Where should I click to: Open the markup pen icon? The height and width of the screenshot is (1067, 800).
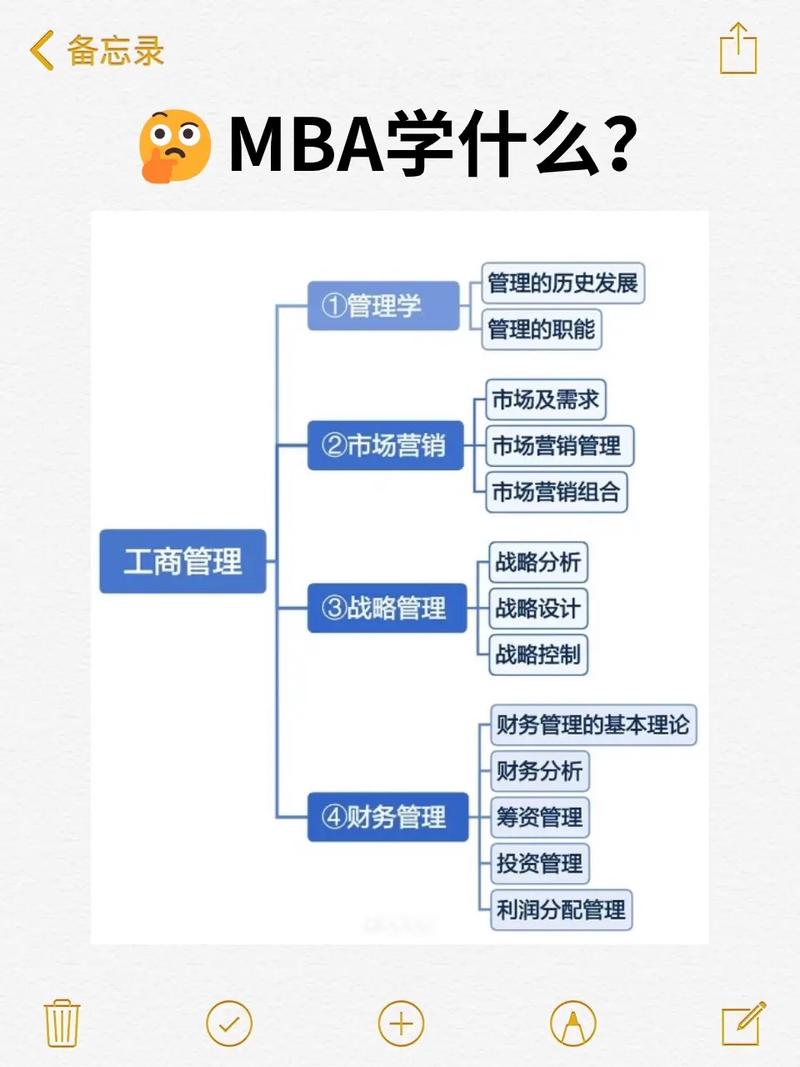[569, 1022]
